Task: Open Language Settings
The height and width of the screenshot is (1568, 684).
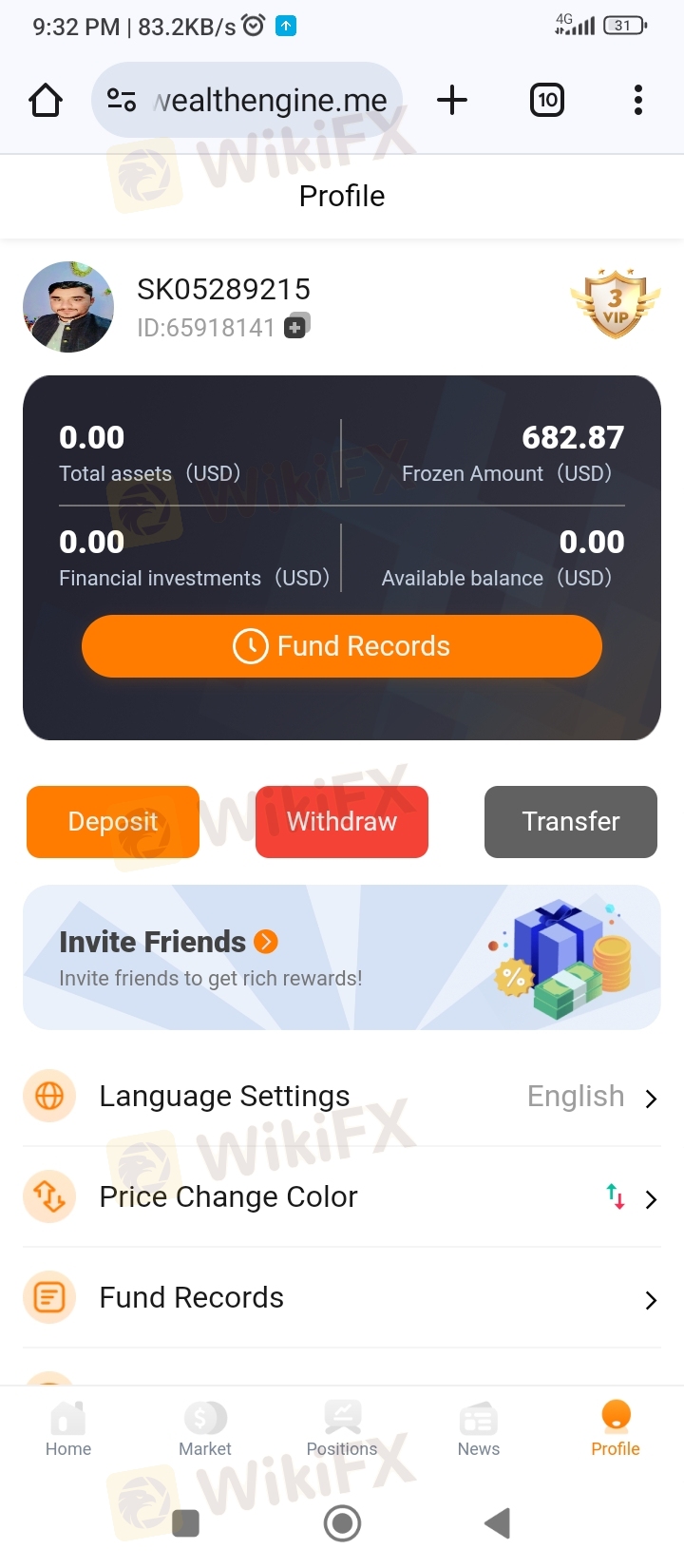Action: point(342,1097)
